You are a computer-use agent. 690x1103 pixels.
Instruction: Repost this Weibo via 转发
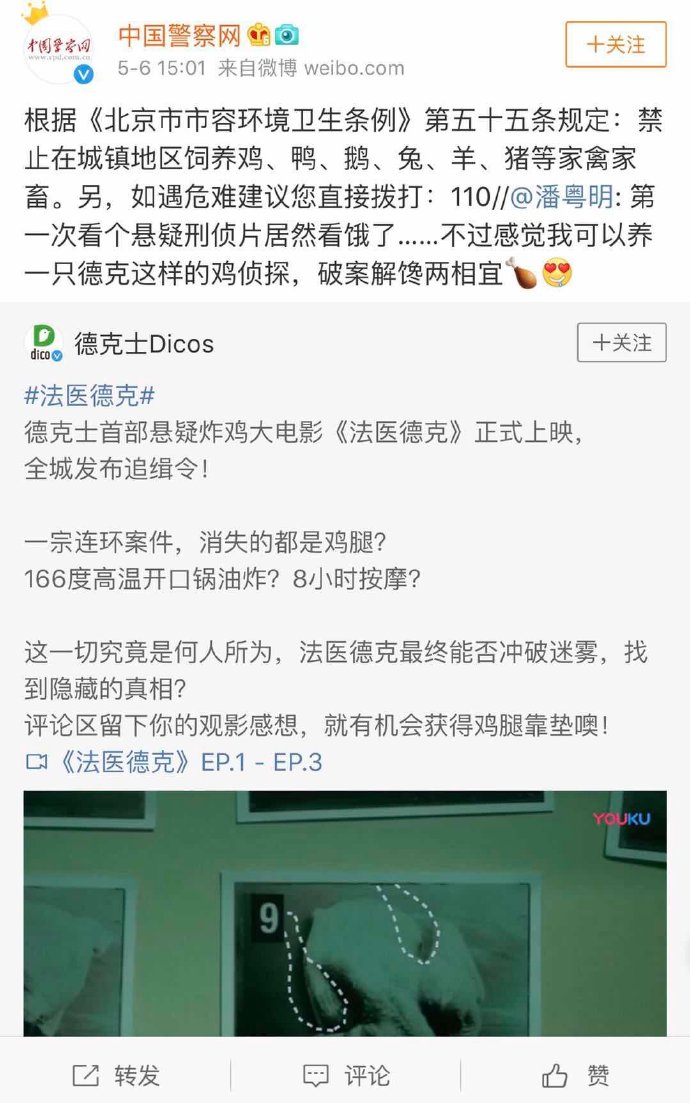[x=116, y=1075]
